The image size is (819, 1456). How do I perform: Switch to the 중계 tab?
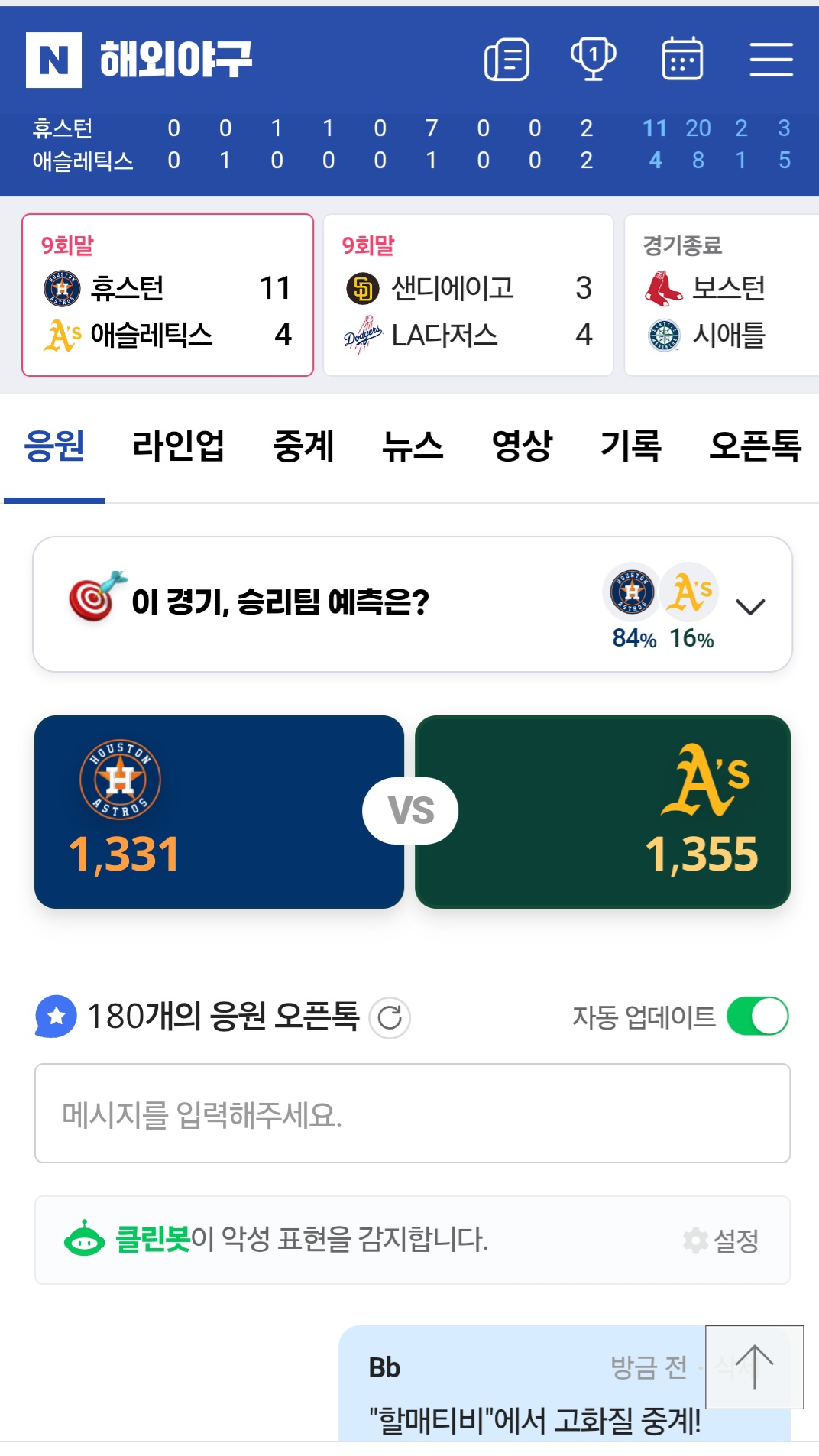pyautogui.click(x=303, y=446)
